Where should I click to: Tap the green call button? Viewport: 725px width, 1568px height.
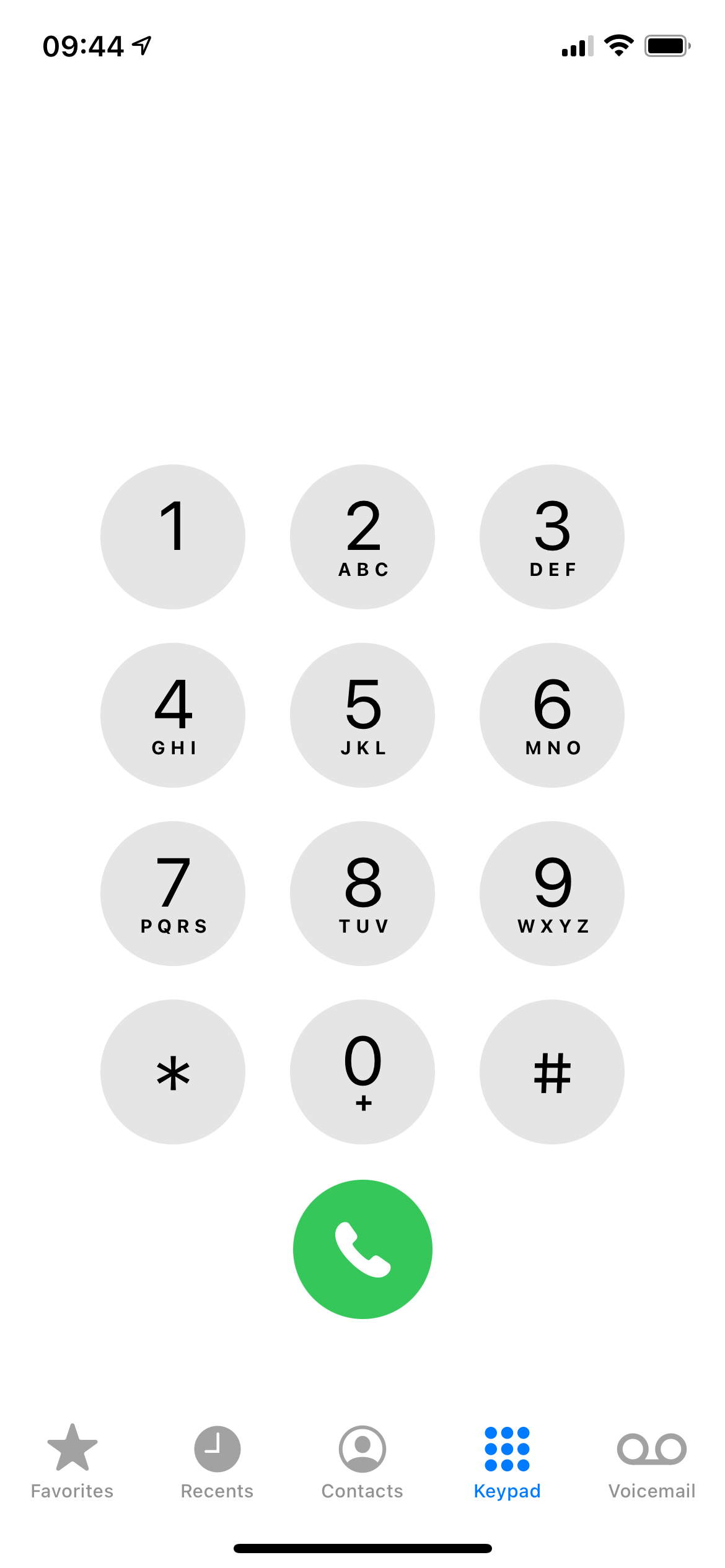coord(362,1248)
